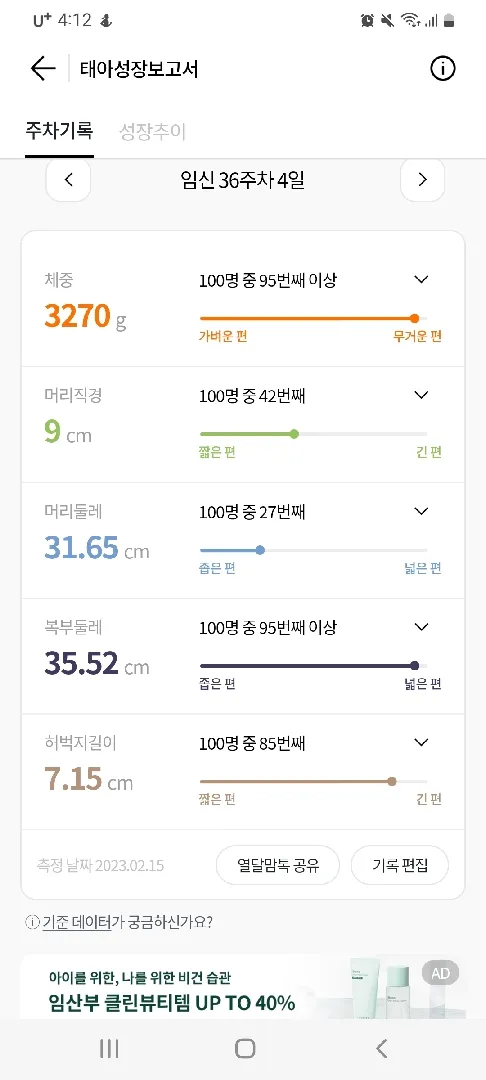Screen dimensions: 486x1080
Task: Go to the previous pregnancy week record
Action: click(68, 180)
